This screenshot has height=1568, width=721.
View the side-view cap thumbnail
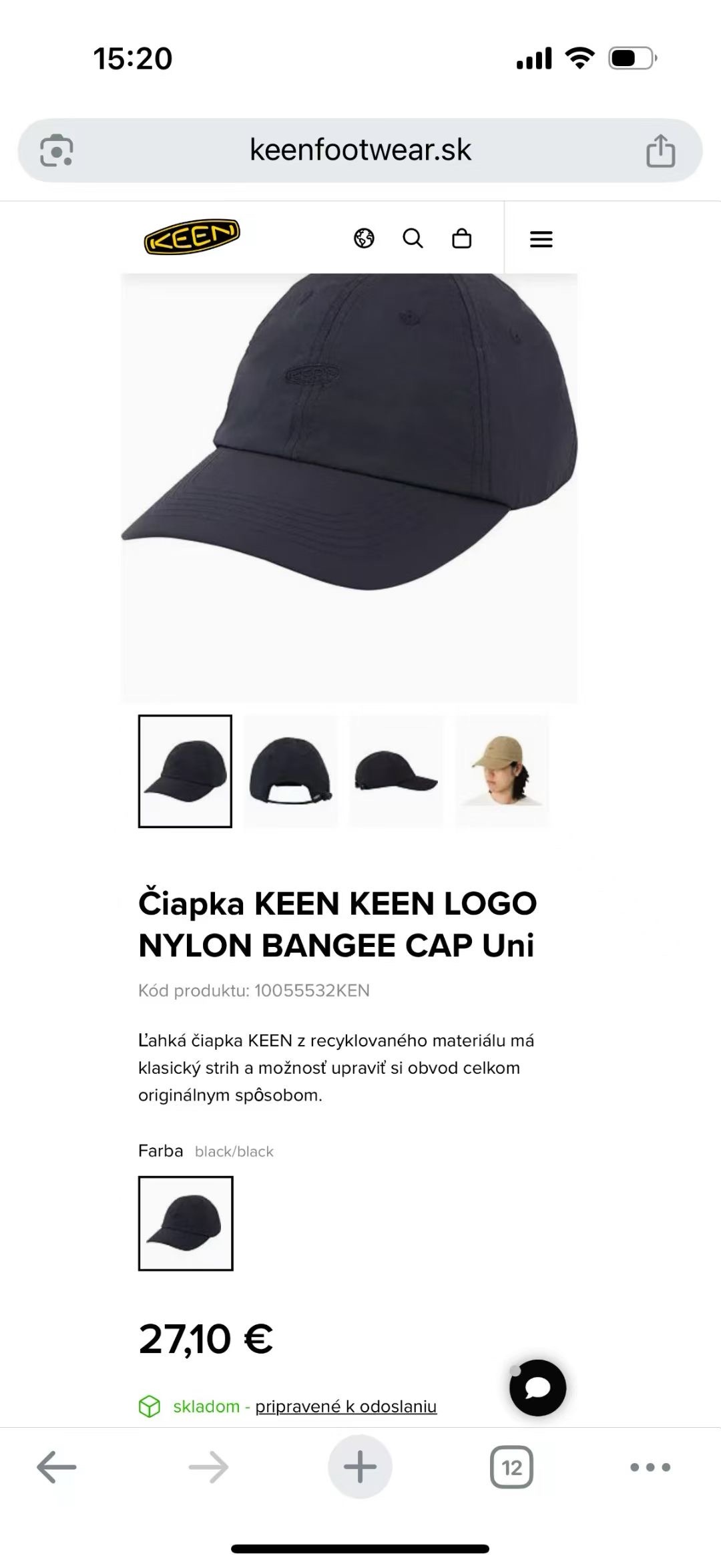[396, 771]
